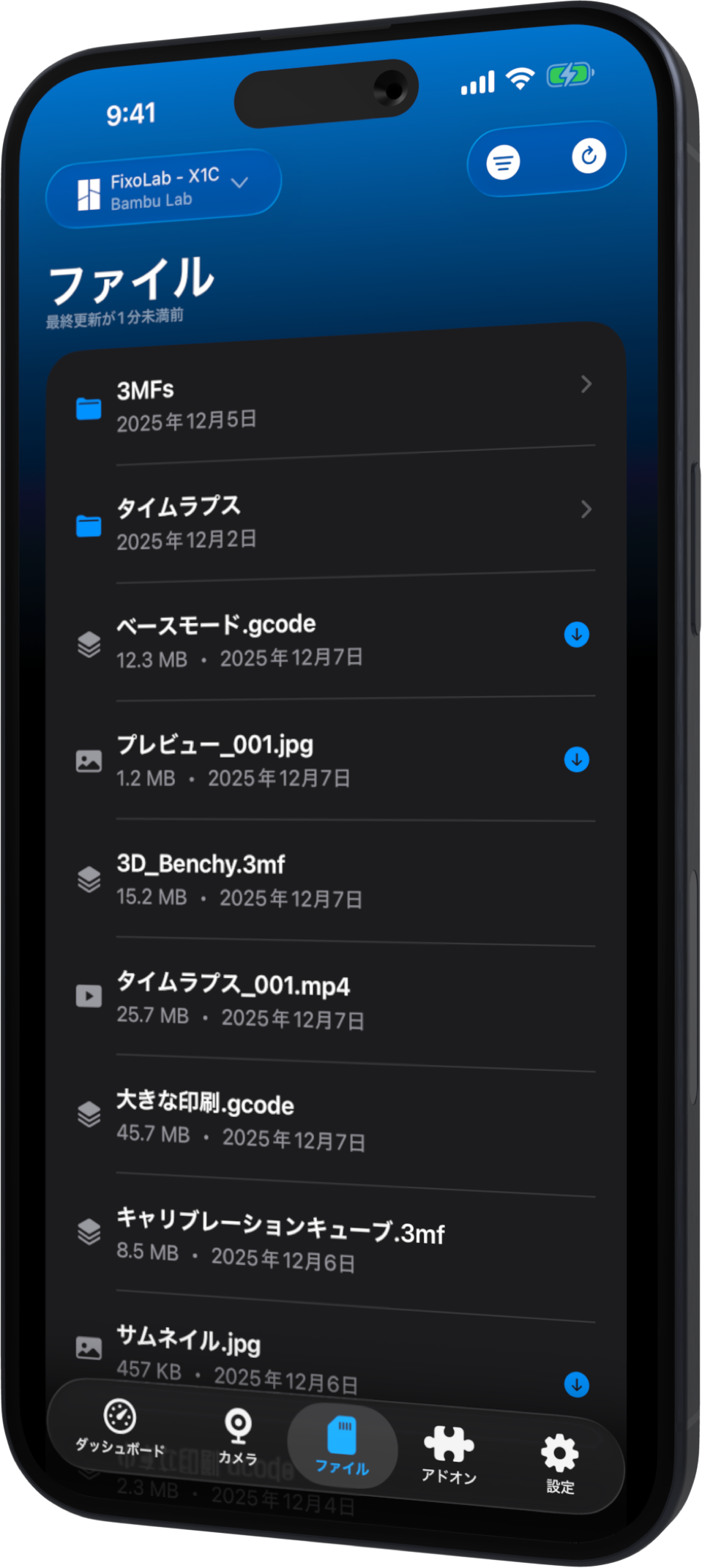
Task: Tap the gcode layers icon beside ベースモード.gcode
Action: click(x=89, y=644)
